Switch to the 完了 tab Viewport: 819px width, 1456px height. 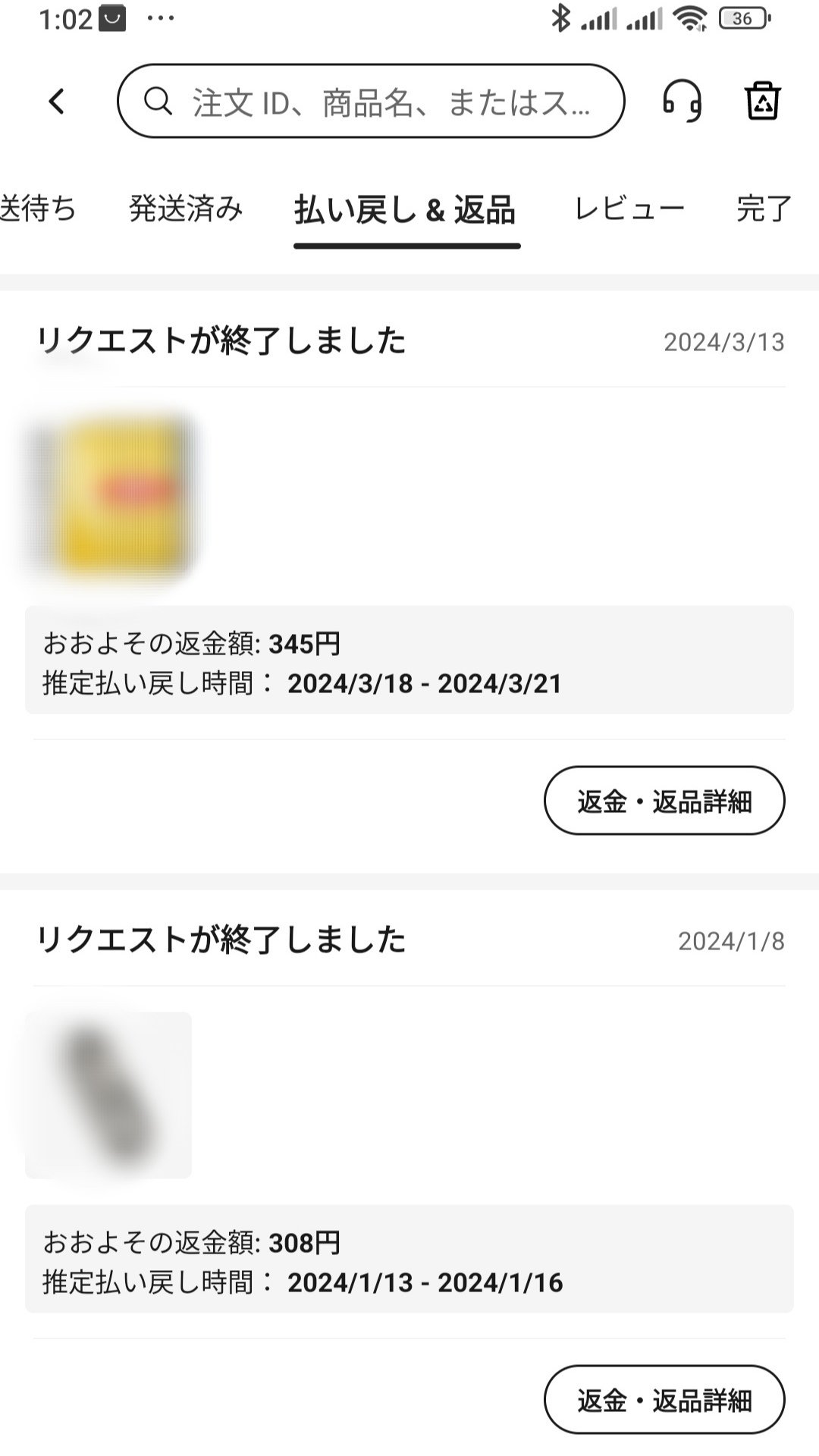click(x=765, y=209)
